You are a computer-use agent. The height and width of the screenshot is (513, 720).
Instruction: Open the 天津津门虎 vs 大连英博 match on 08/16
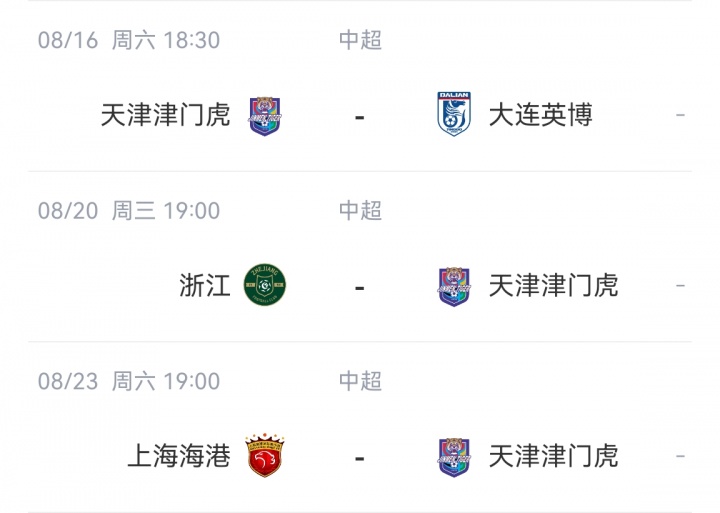[x=359, y=116]
